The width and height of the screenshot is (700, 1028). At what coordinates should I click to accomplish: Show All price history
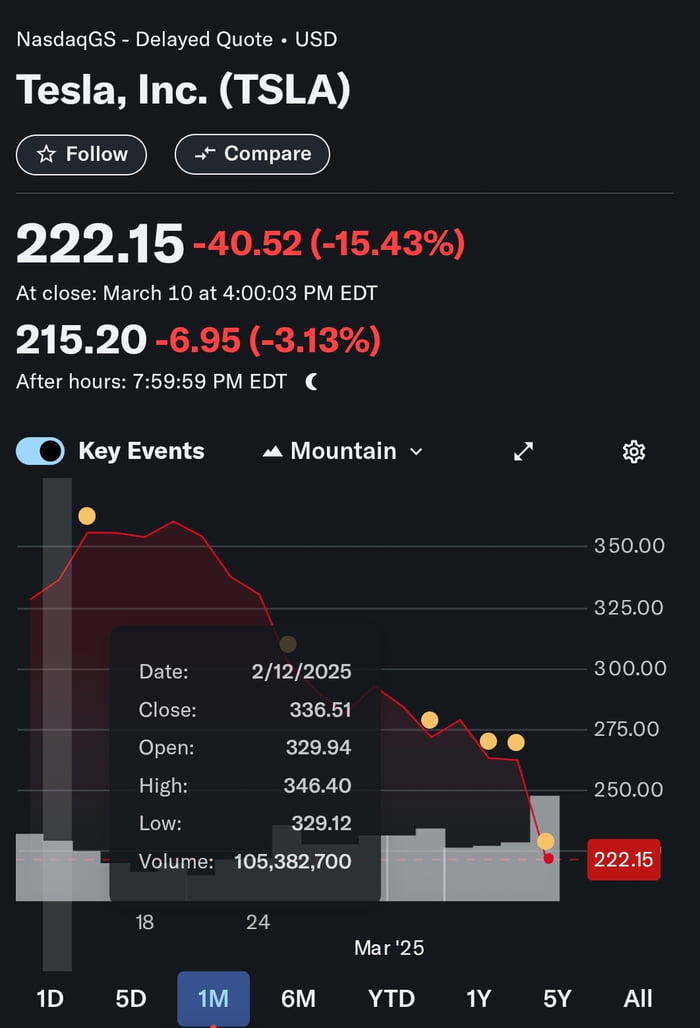pos(637,998)
